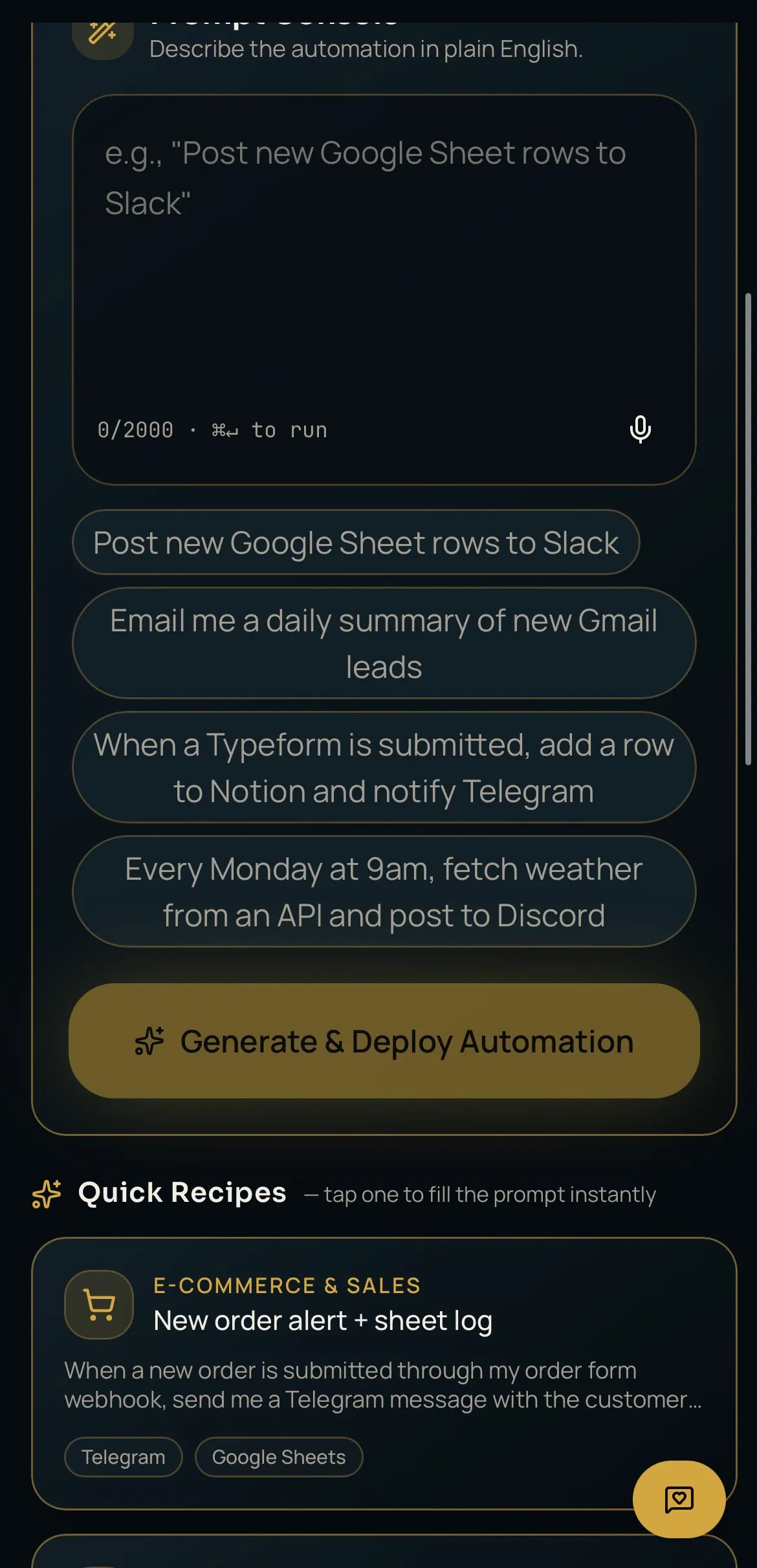Tap Generate & Deploy Automation

384,1041
